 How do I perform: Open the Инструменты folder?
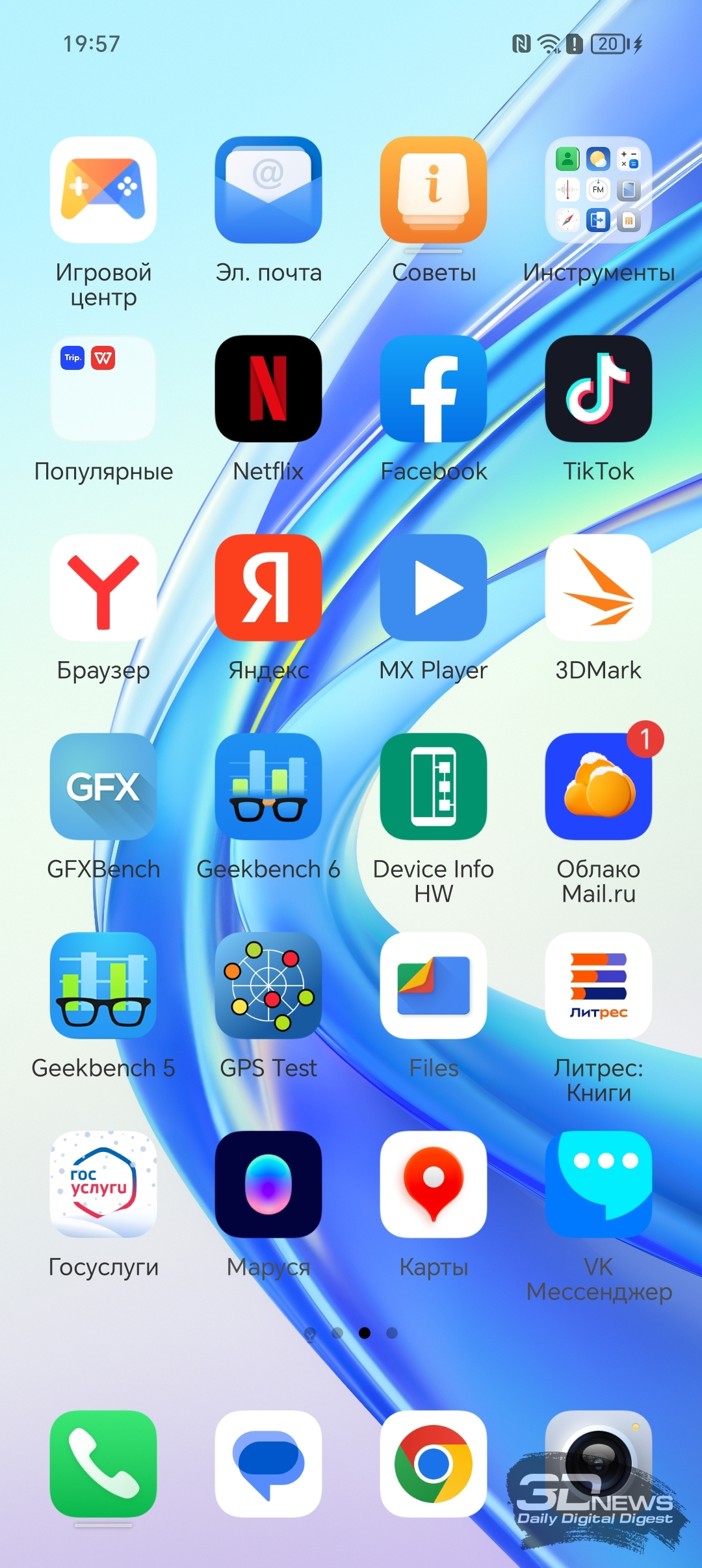click(x=599, y=190)
